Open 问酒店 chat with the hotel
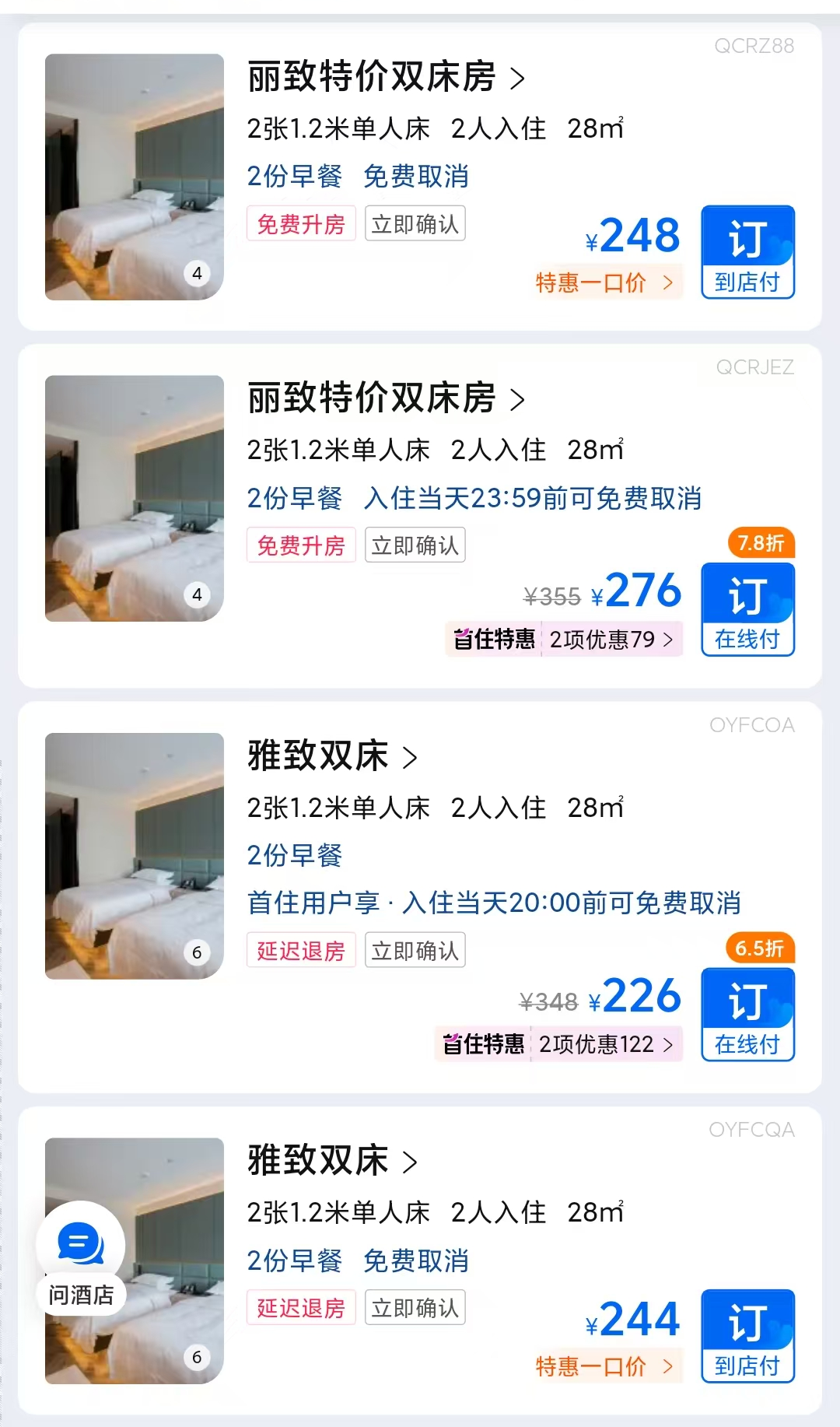Viewport: 840px width, 1427px height. tap(81, 1258)
